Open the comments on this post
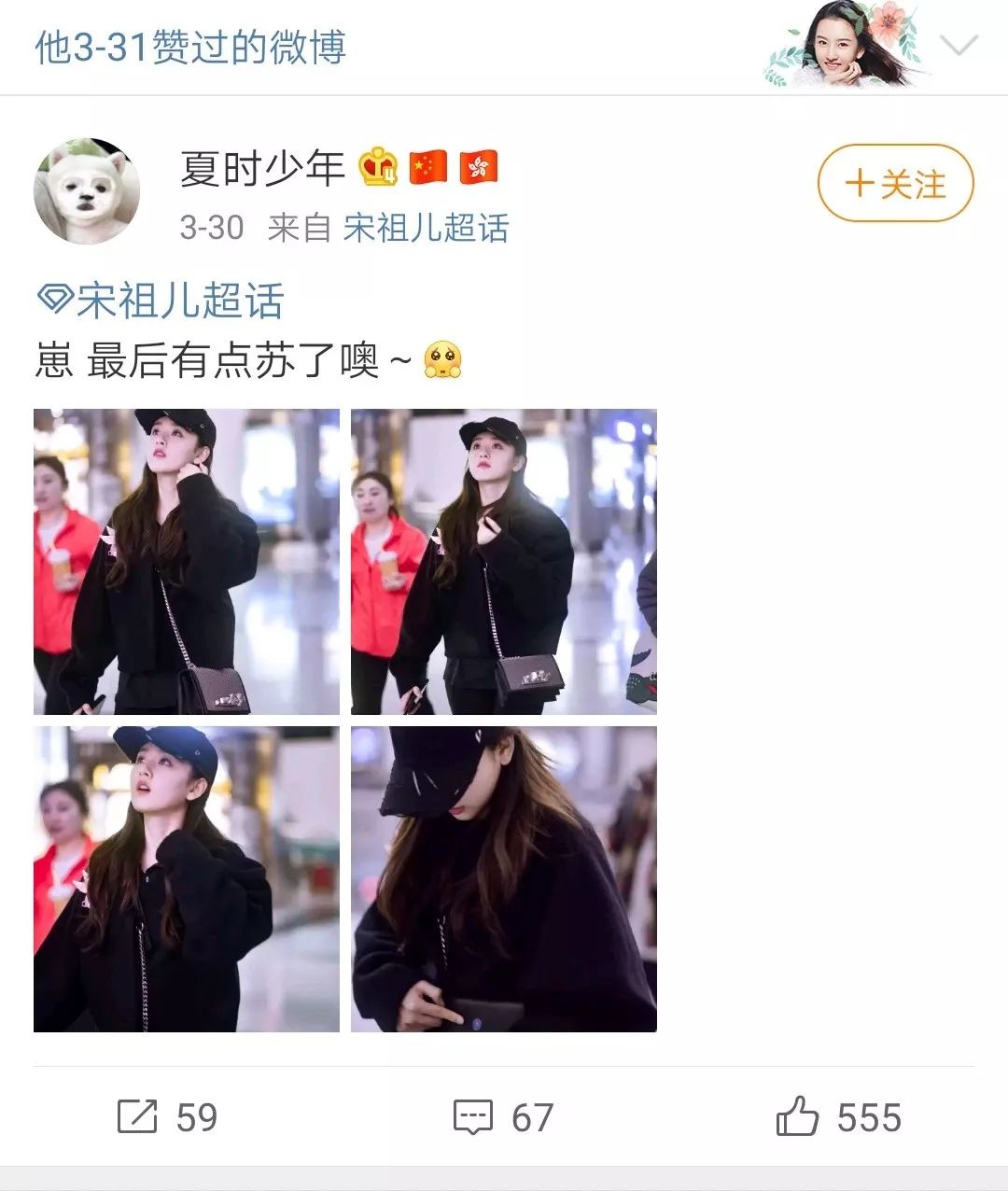The image size is (1008, 1191). tap(503, 1116)
